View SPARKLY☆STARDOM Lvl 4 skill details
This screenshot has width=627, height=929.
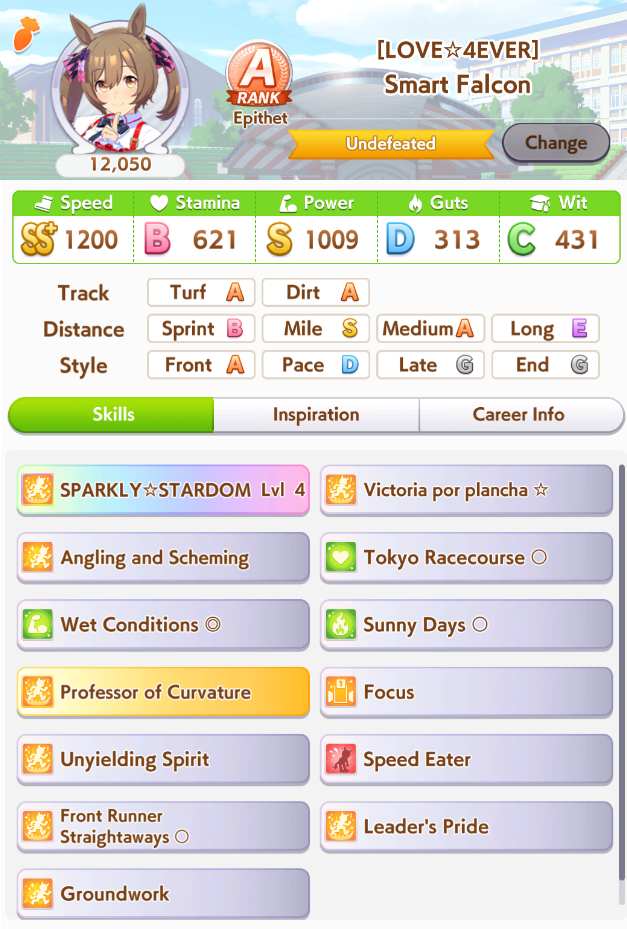pos(163,491)
